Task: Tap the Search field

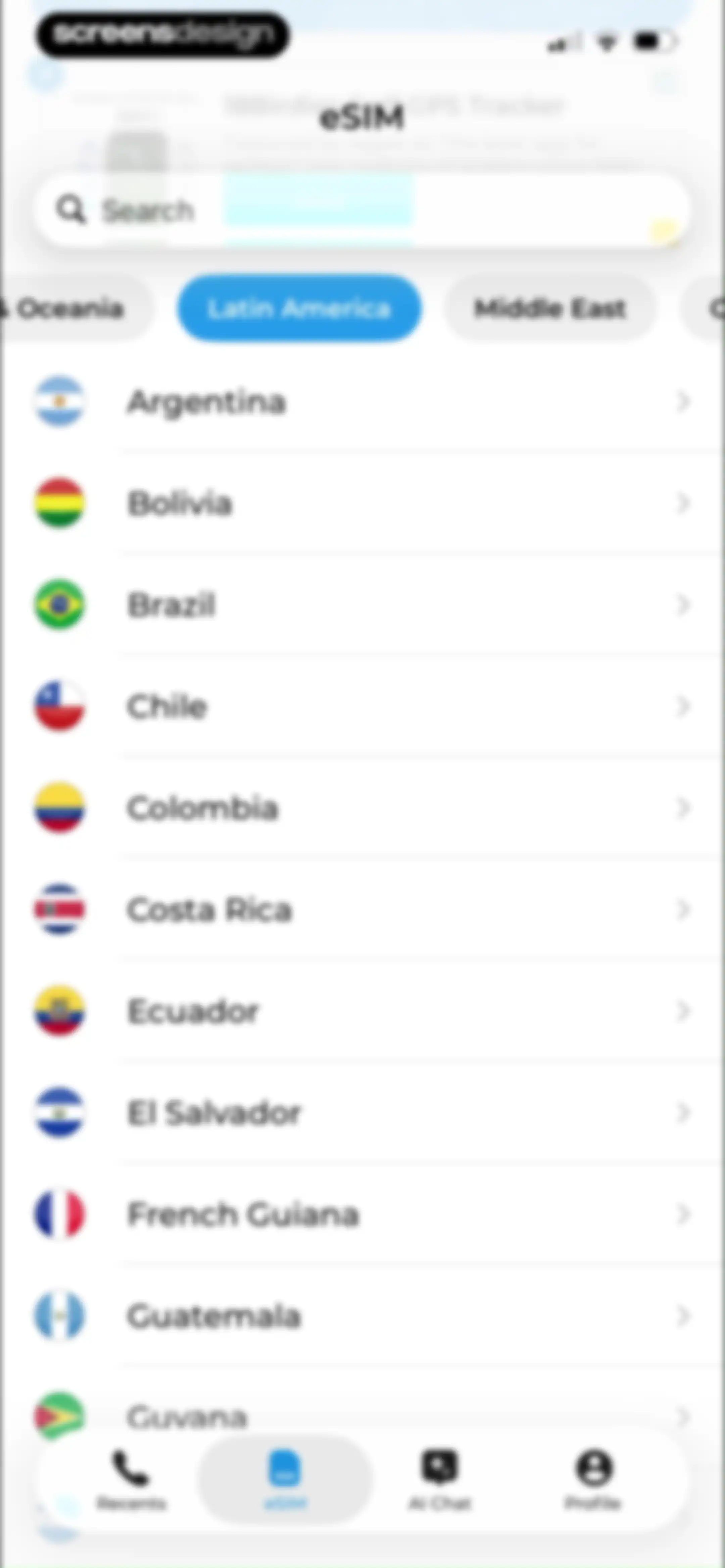Action: point(361,211)
